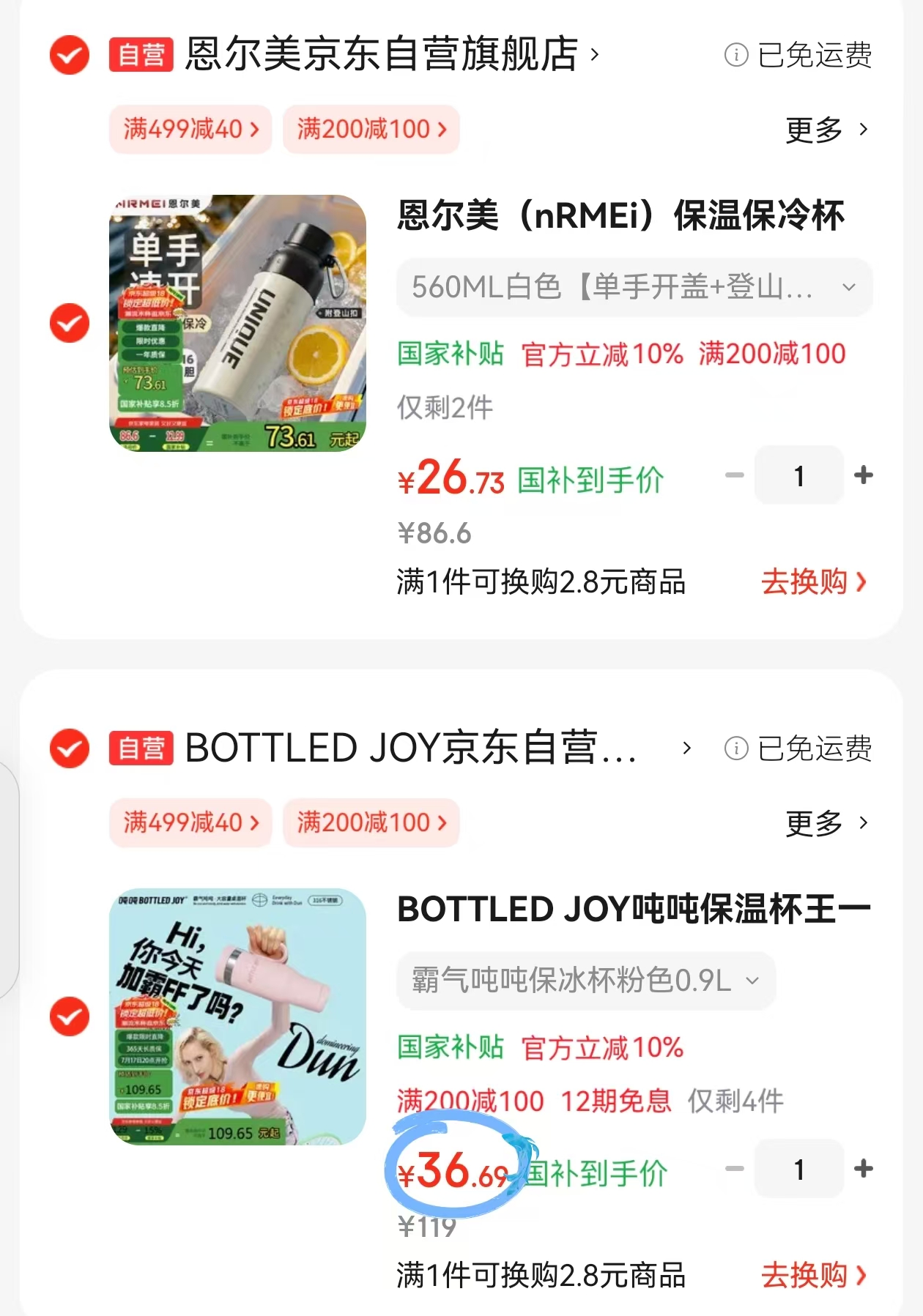Screen dimensions: 923x1316
Task: Tap the quantity input field showing 1
Action: [798, 476]
